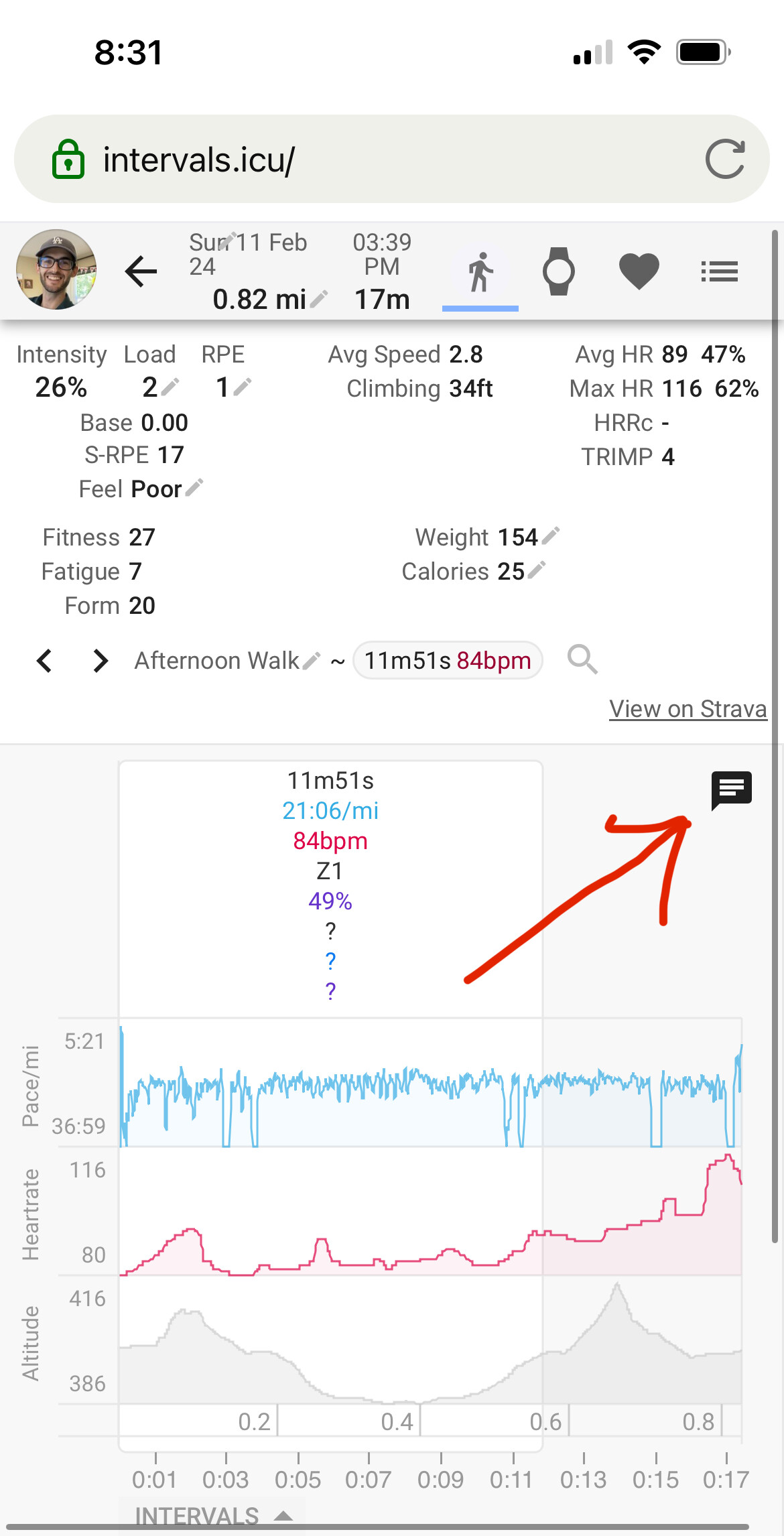This screenshot has width=784, height=1536.
Task: Reload the page in the browser
Action: point(725,159)
